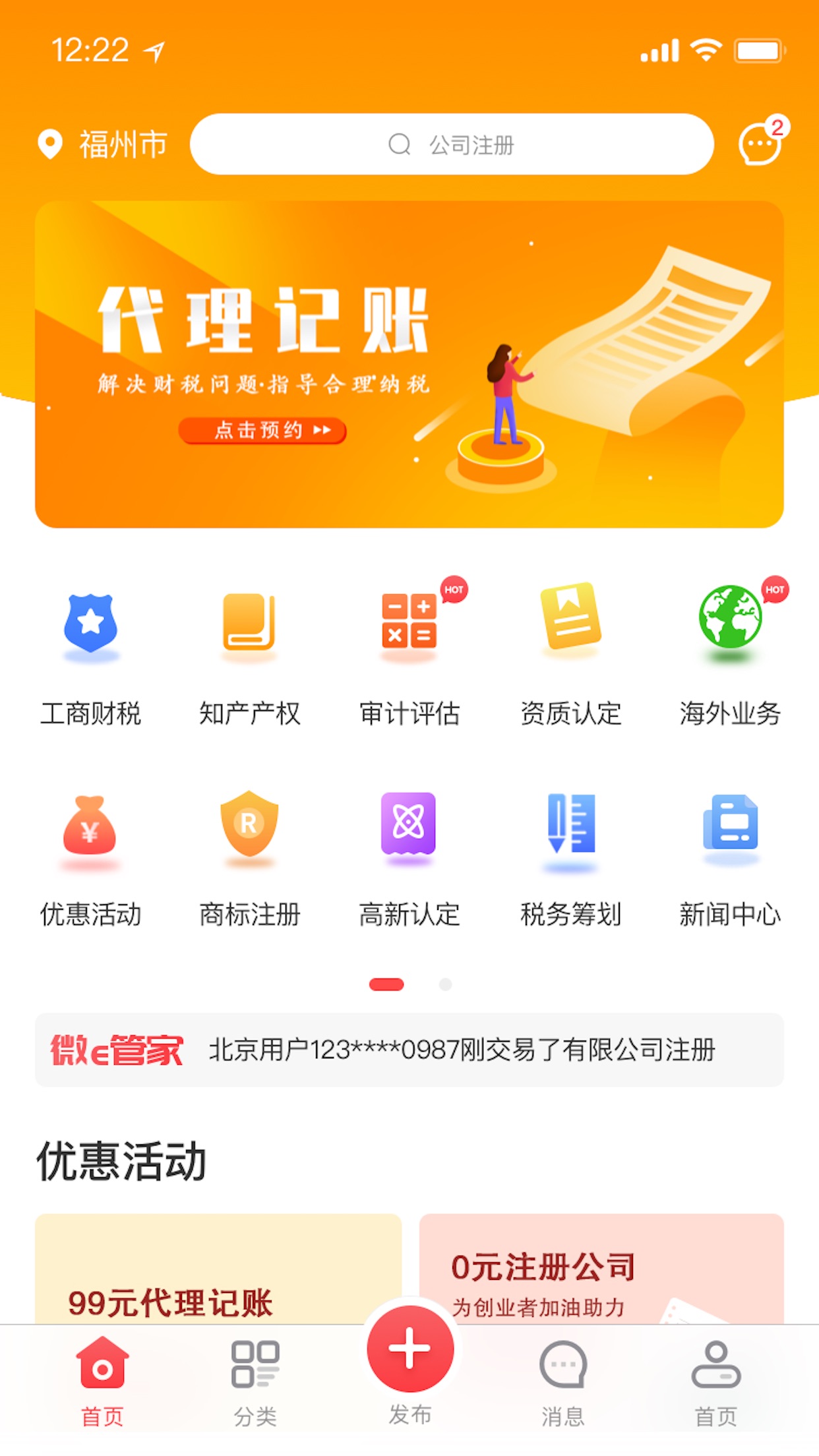Viewport: 819px width, 1456px height.
Task: Open the 微e管家 transaction notice
Action: 409,1050
